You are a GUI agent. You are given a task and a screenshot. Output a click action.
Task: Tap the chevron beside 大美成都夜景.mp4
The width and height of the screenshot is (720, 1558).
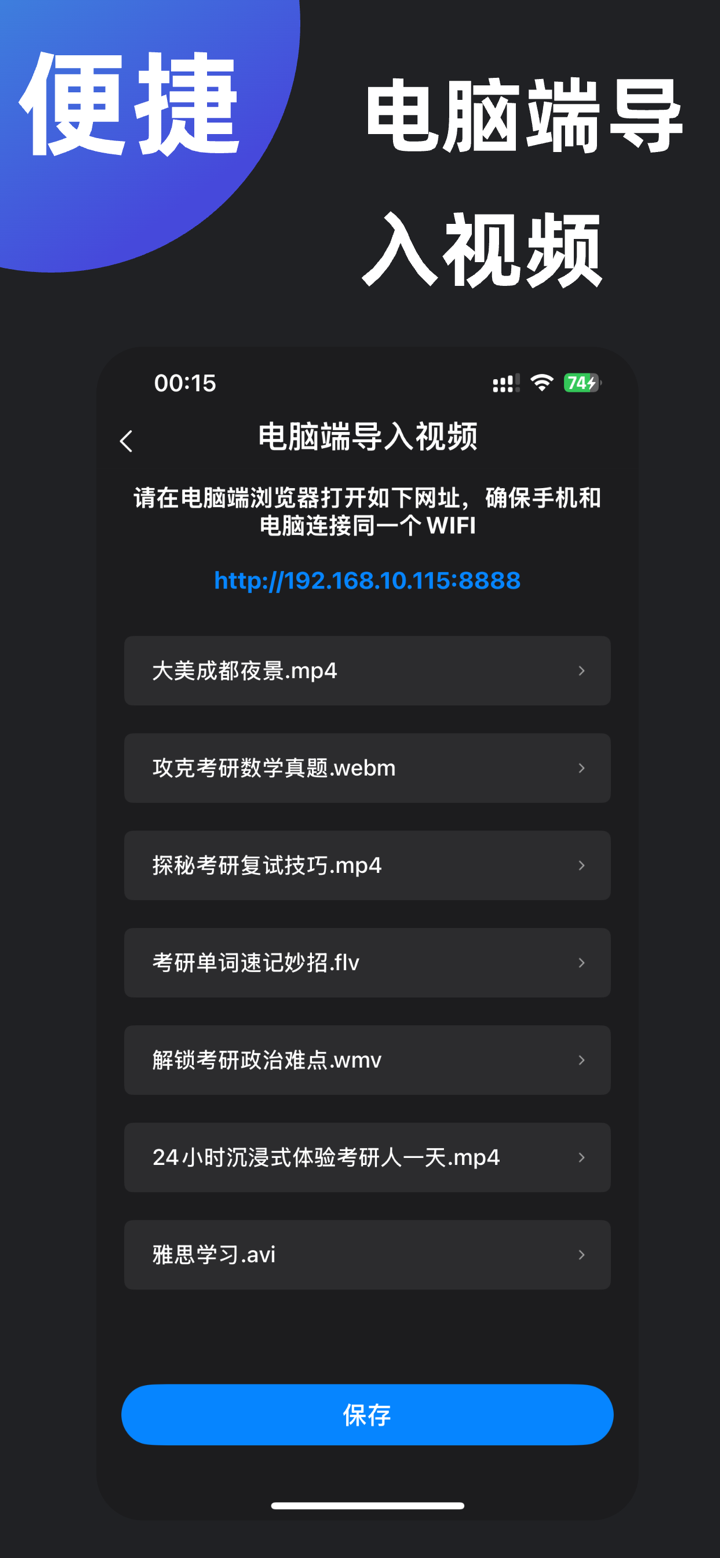[582, 670]
